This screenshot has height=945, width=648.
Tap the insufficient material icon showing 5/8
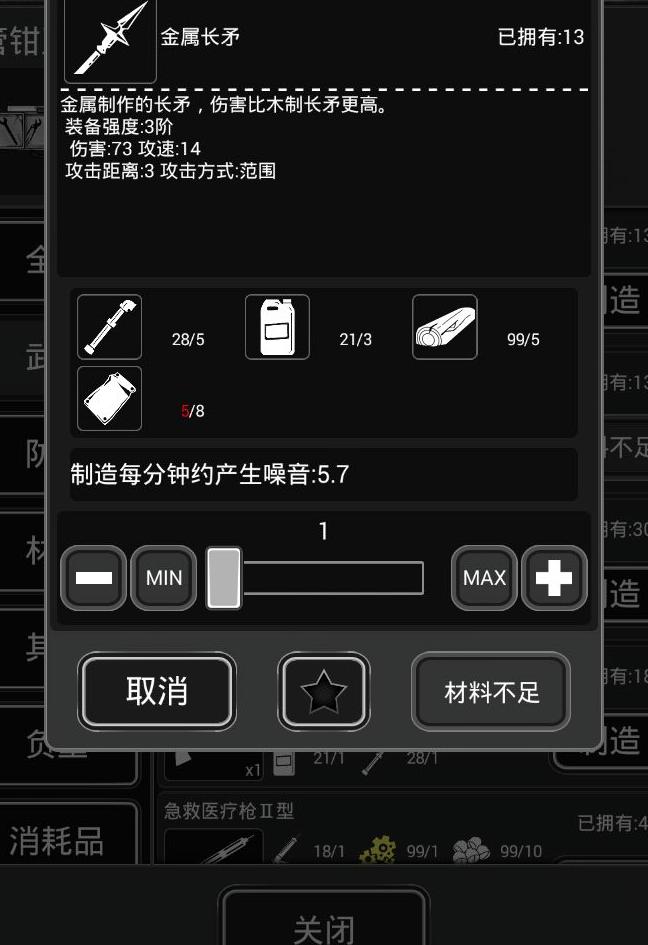110,398
